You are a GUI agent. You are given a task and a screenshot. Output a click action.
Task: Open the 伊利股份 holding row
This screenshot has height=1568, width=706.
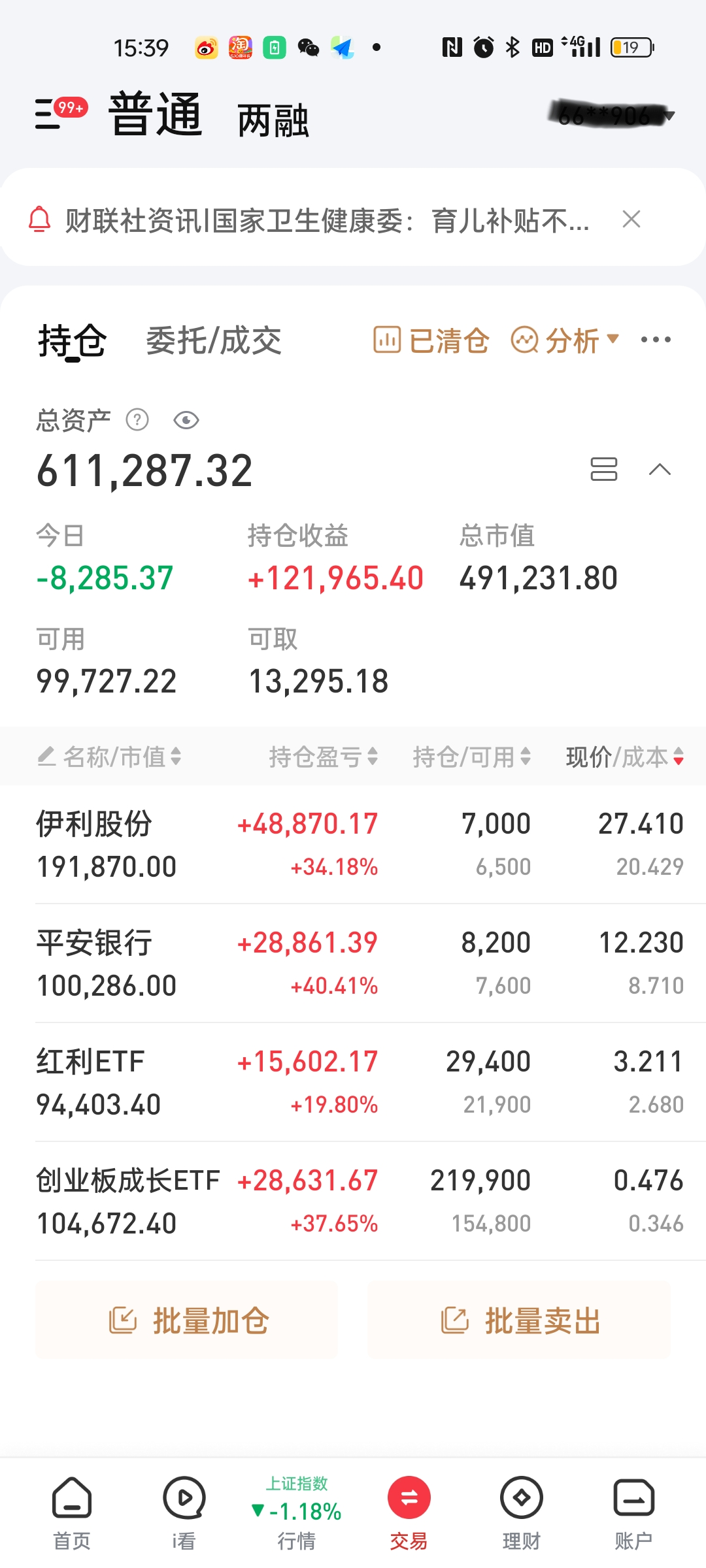click(x=353, y=844)
